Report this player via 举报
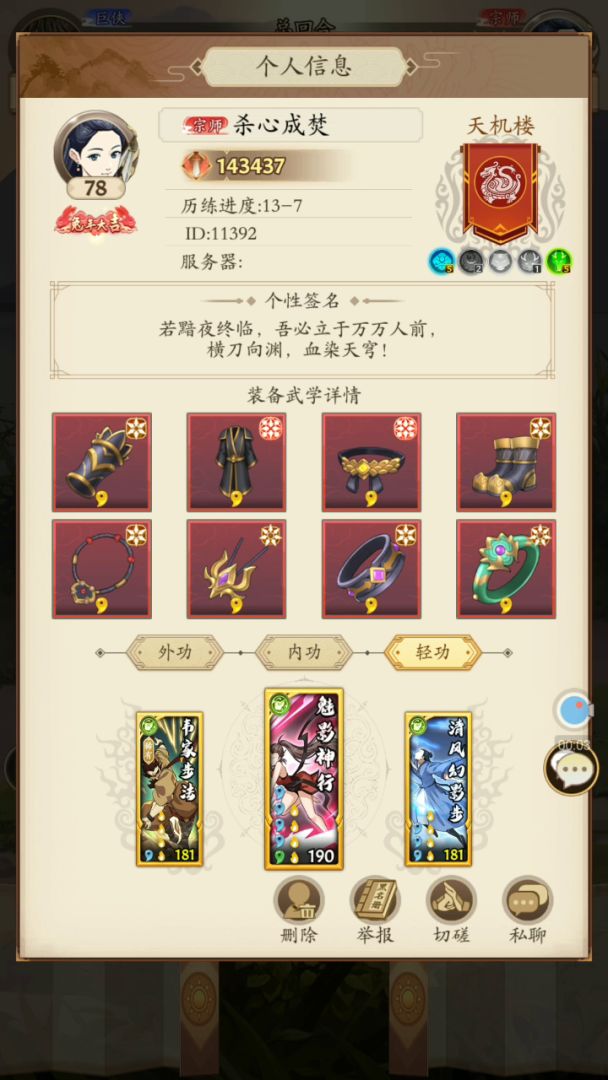The image size is (608, 1080). (x=375, y=908)
